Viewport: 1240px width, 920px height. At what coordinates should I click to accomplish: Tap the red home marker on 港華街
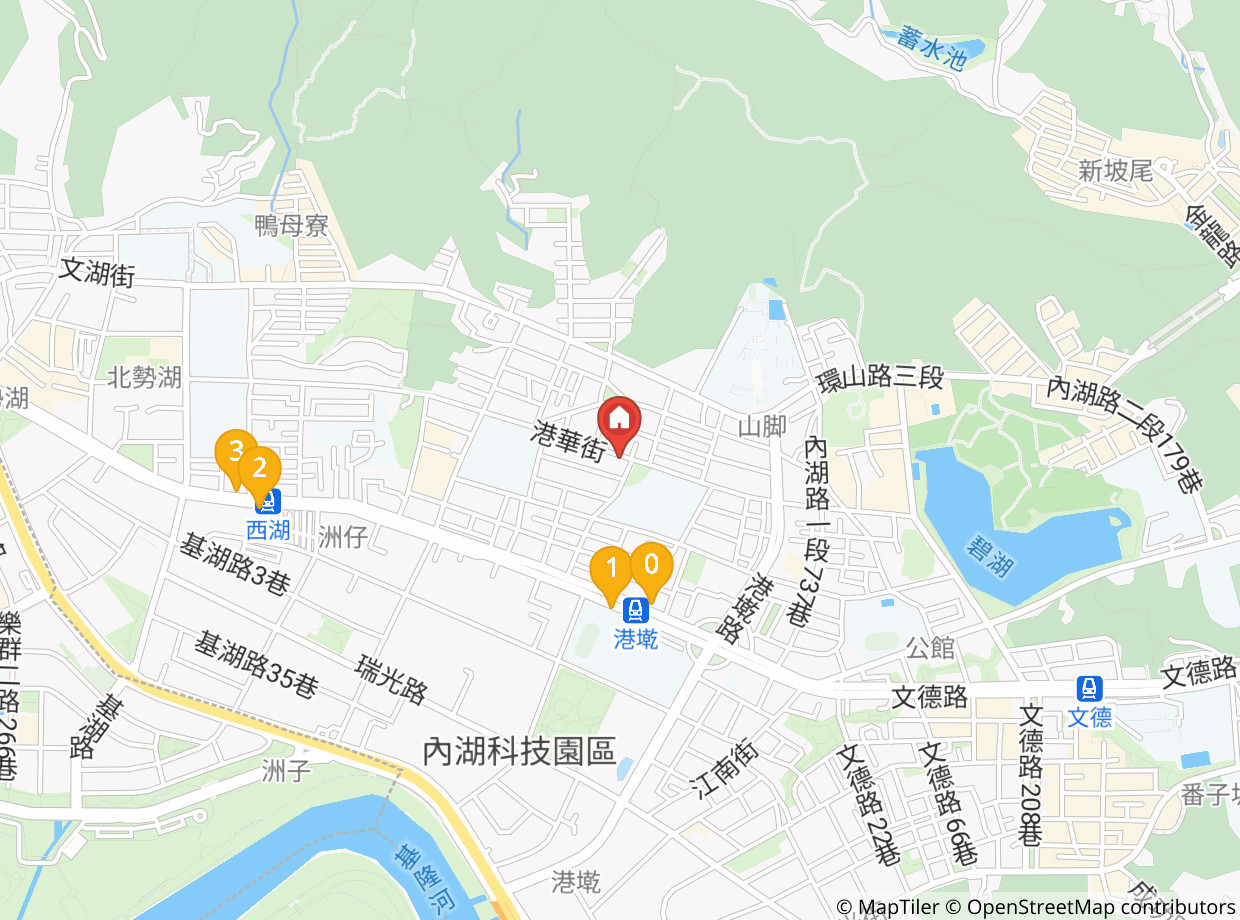(619, 424)
